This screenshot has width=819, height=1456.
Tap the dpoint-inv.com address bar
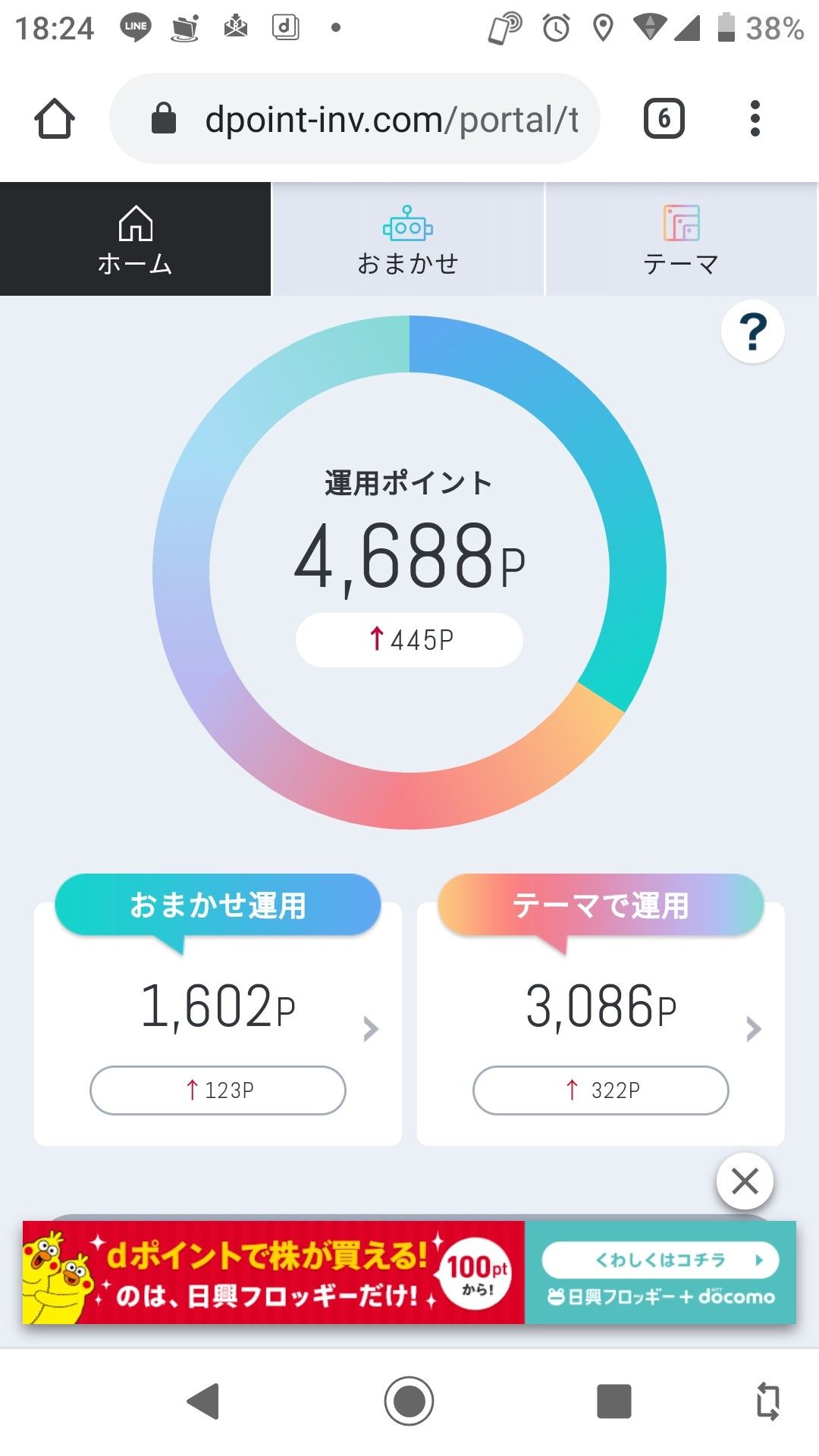click(355, 119)
